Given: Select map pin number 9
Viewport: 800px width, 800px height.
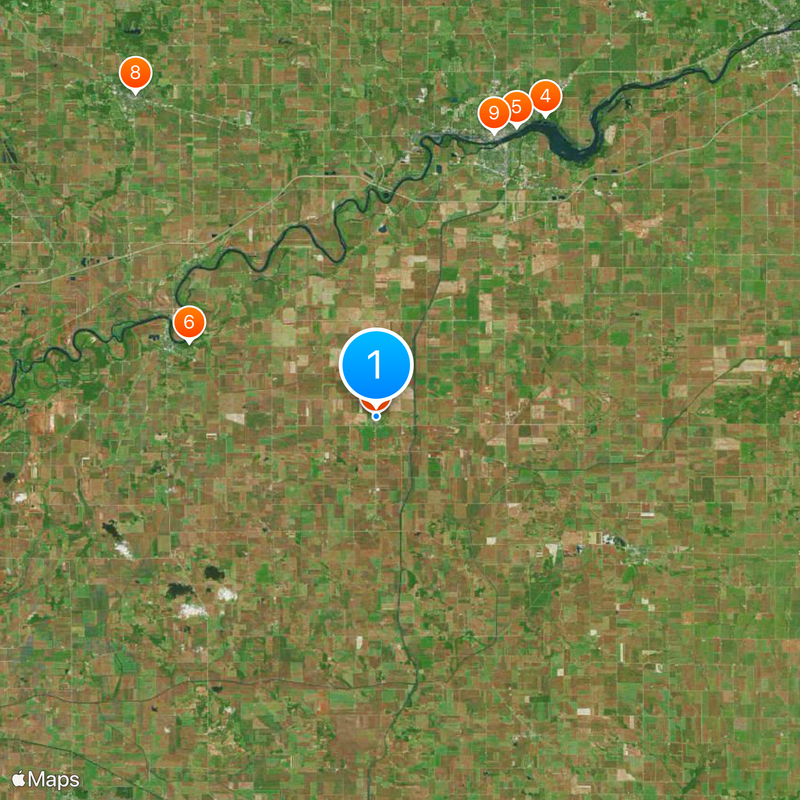Looking at the screenshot, I should [x=492, y=113].
